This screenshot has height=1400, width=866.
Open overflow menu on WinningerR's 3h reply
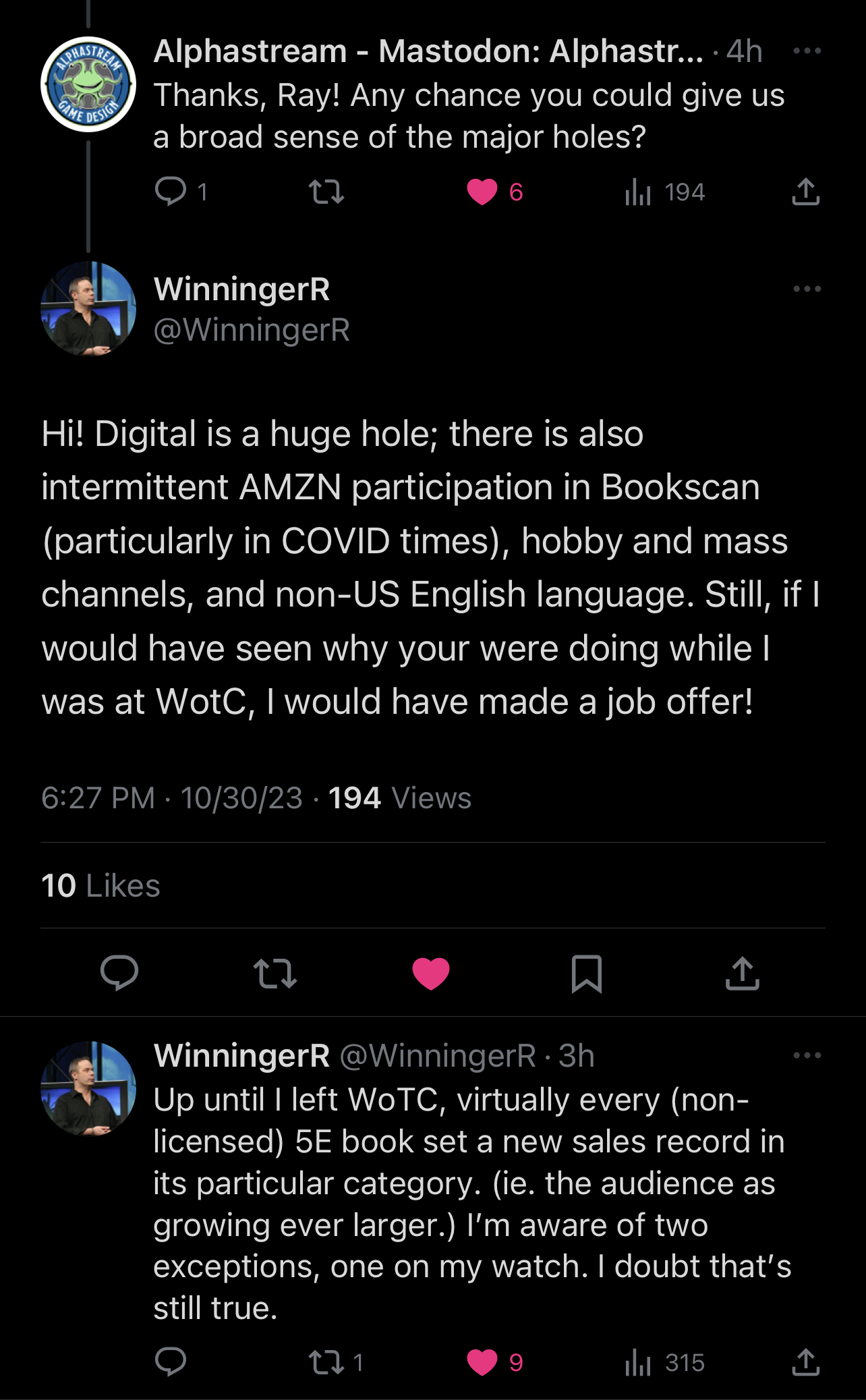tap(807, 1055)
